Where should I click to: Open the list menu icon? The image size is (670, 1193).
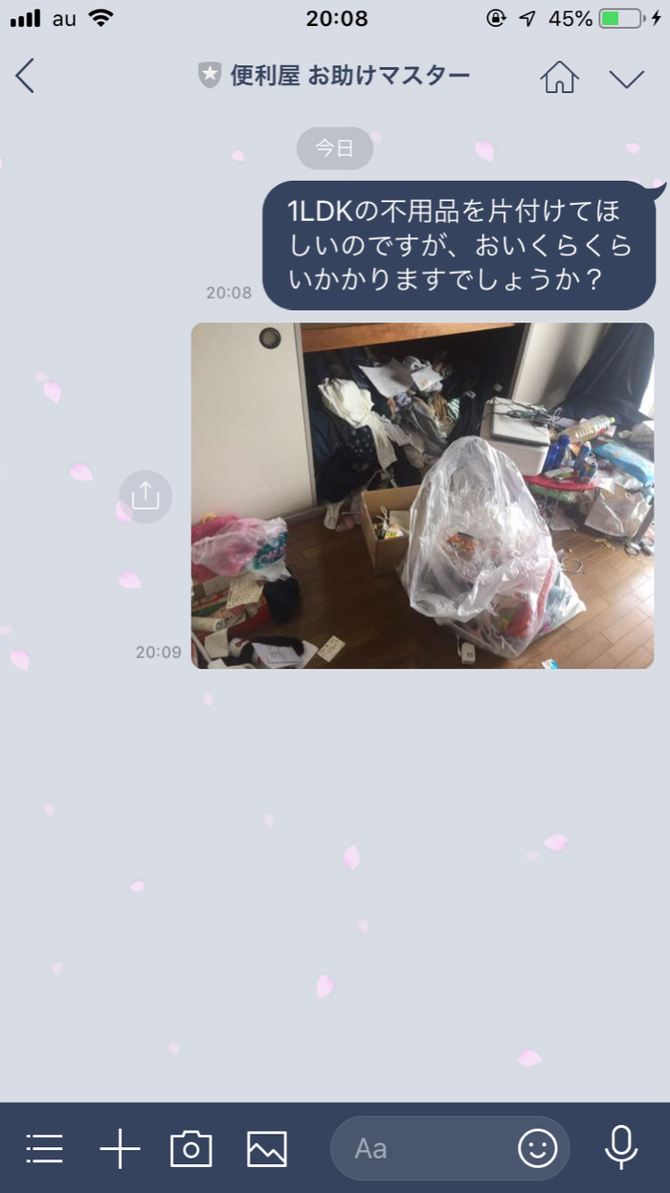[x=45, y=1148]
